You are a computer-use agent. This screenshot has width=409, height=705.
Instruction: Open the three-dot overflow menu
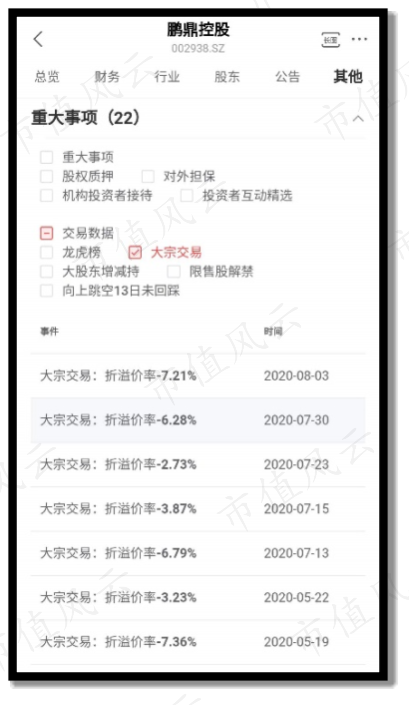359,39
